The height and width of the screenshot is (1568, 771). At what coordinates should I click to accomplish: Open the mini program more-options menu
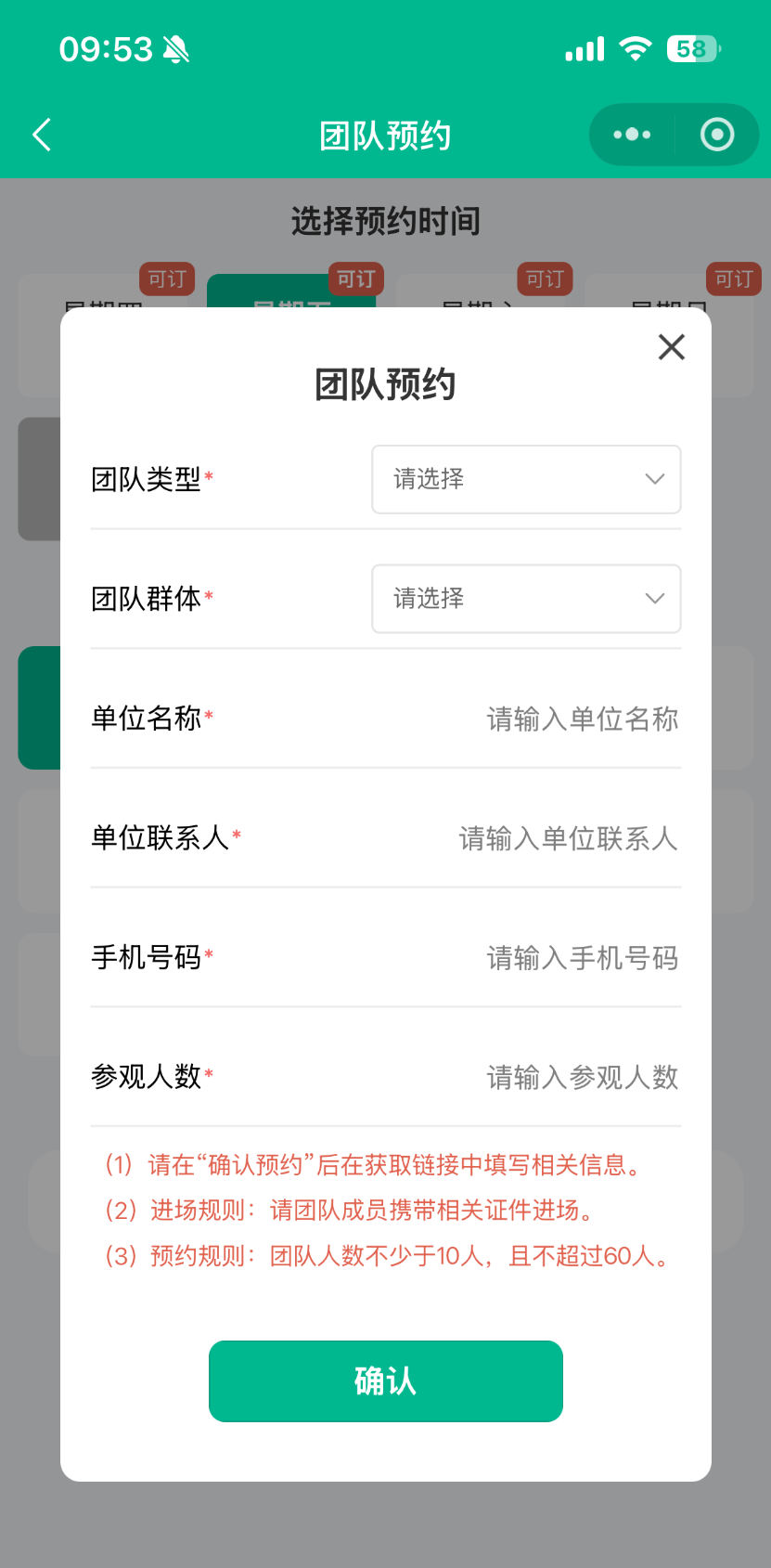pyautogui.click(x=632, y=135)
